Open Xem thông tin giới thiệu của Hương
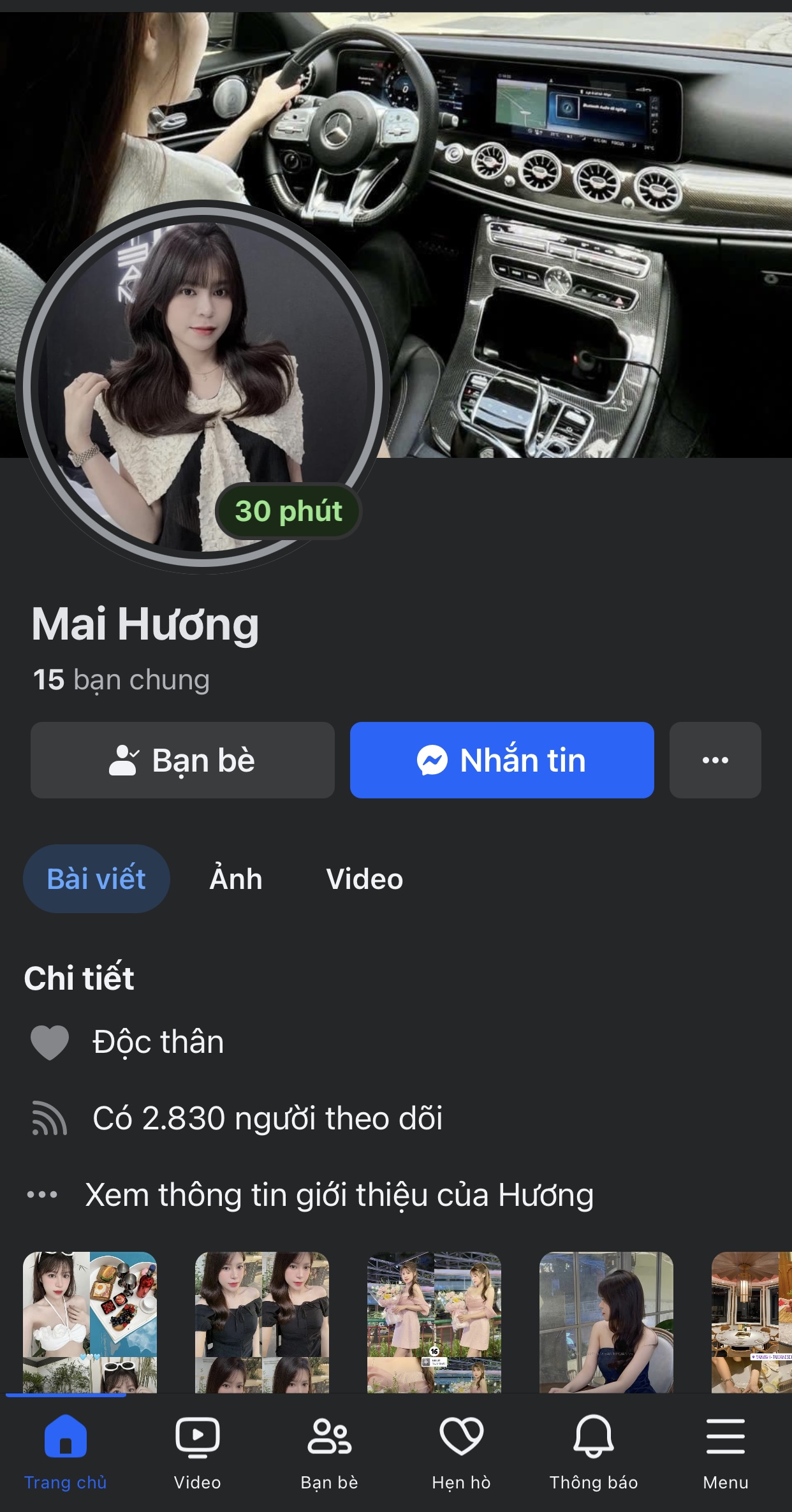The image size is (792, 1512). [339, 1194]
